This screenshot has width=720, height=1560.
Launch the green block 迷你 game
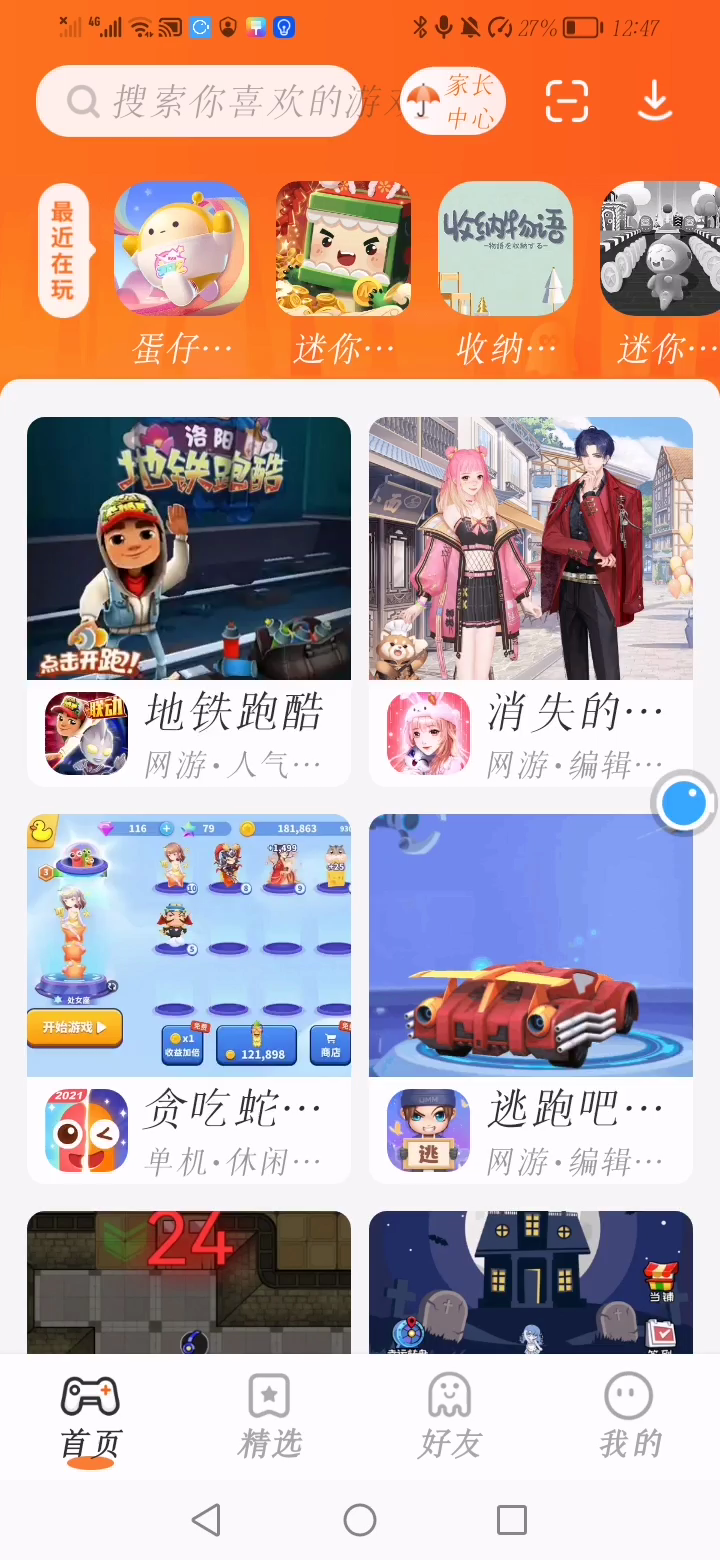(343, 249)
